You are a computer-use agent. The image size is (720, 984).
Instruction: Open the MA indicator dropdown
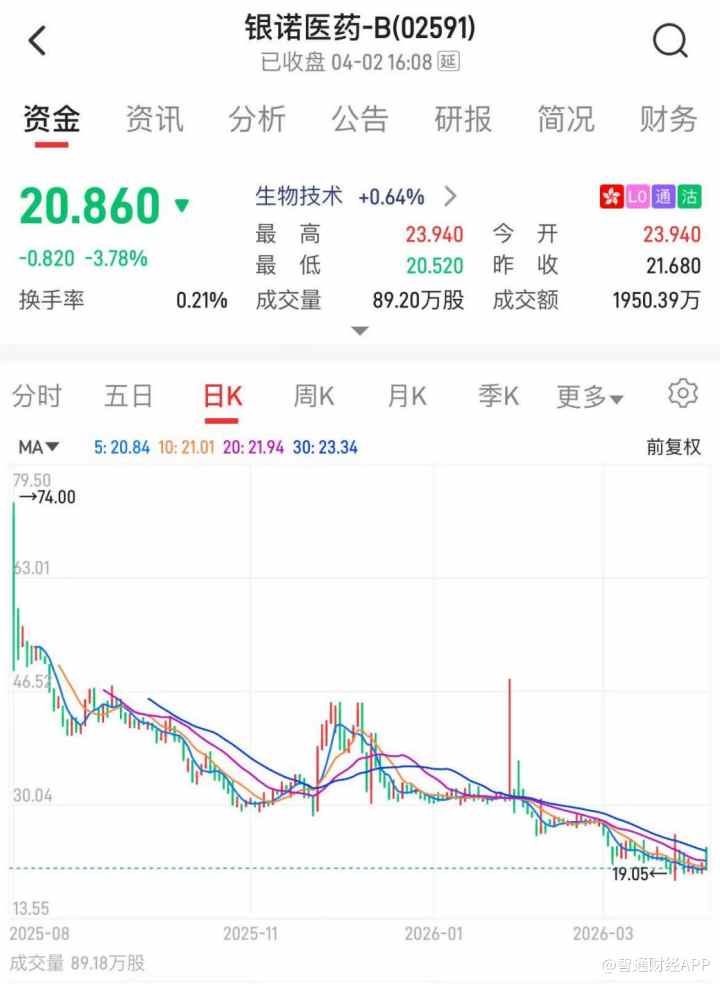pyautogui.click(x=37, y=447)
